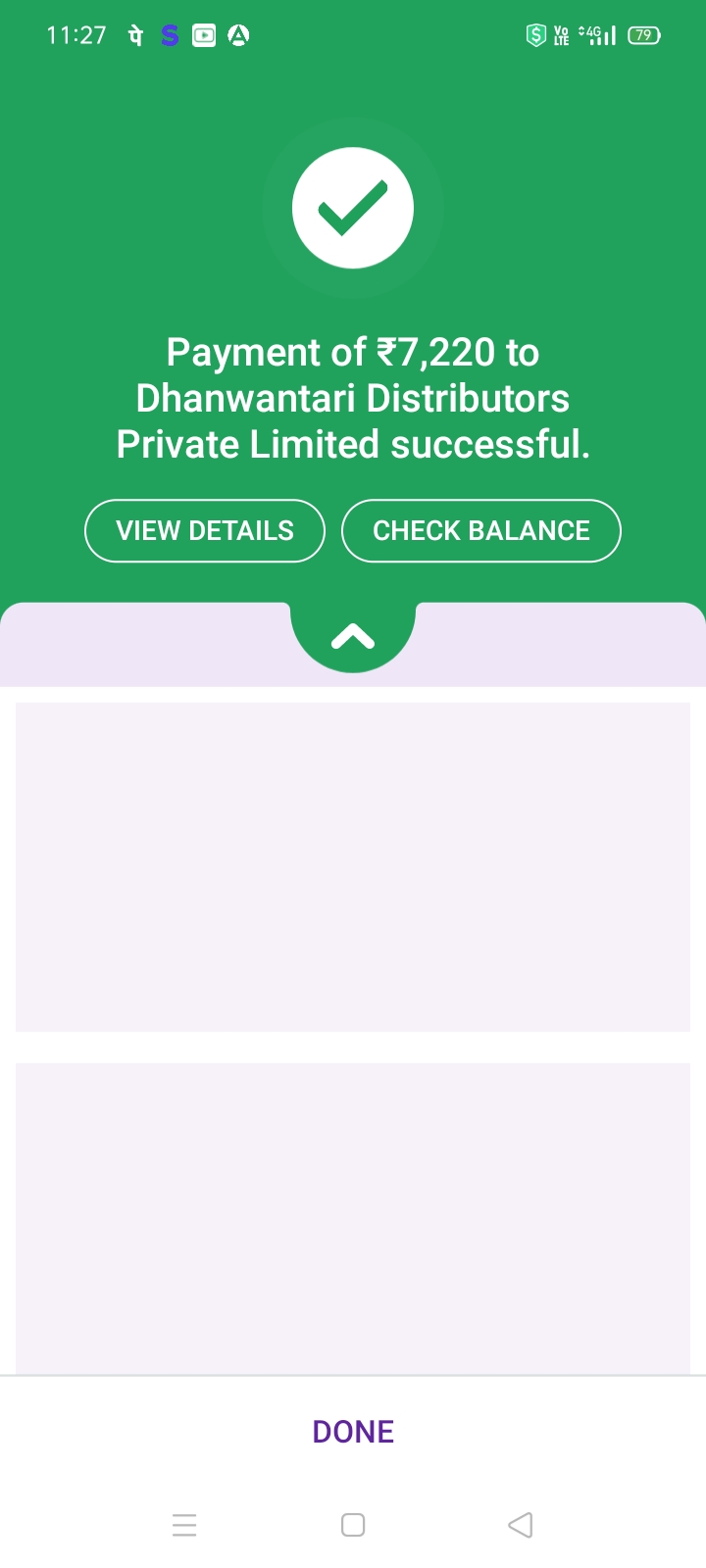This screenshot has height=1568, width=706.
Task: Tap VIEW DETAILS for the payment
Action: click(x=205, y=531)
